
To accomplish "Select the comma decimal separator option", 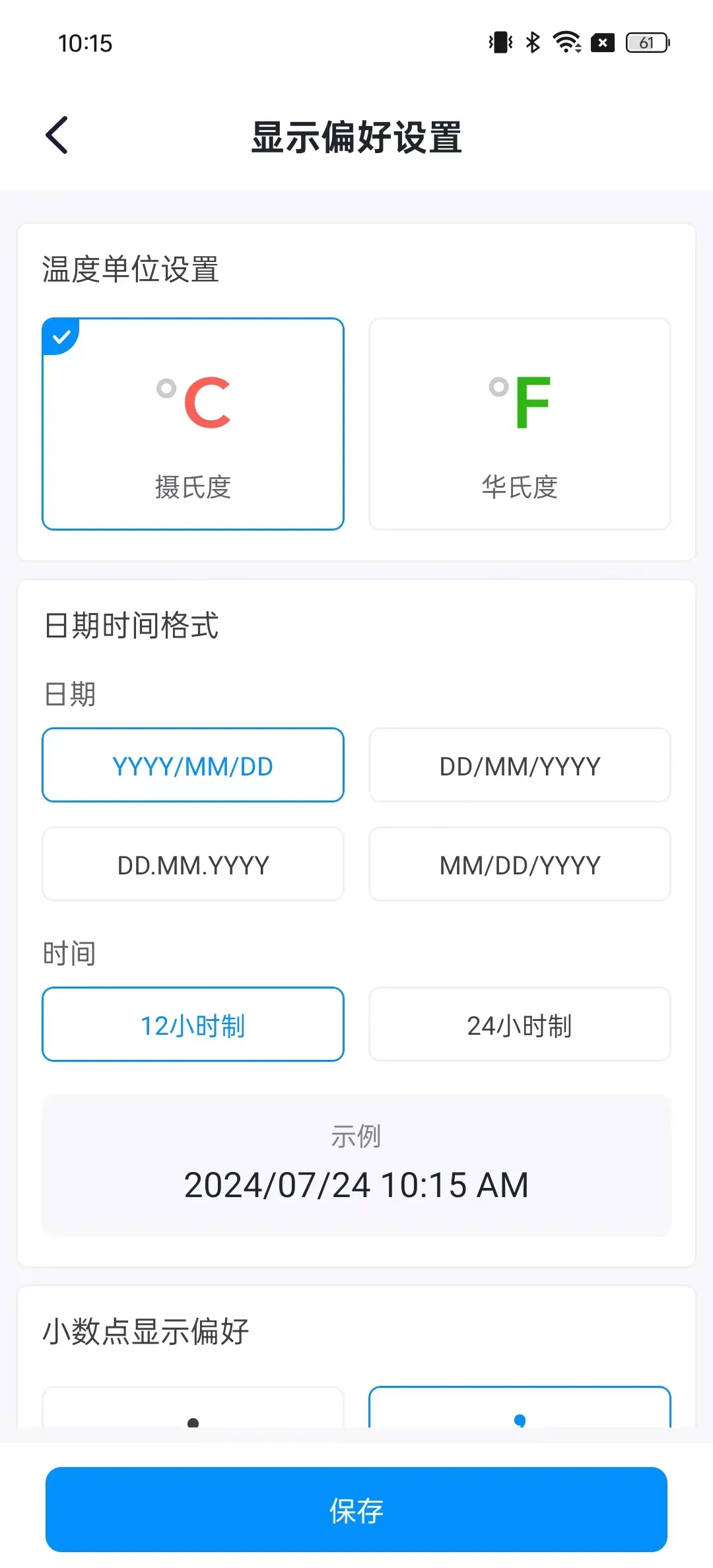I will pos(520,1409).
